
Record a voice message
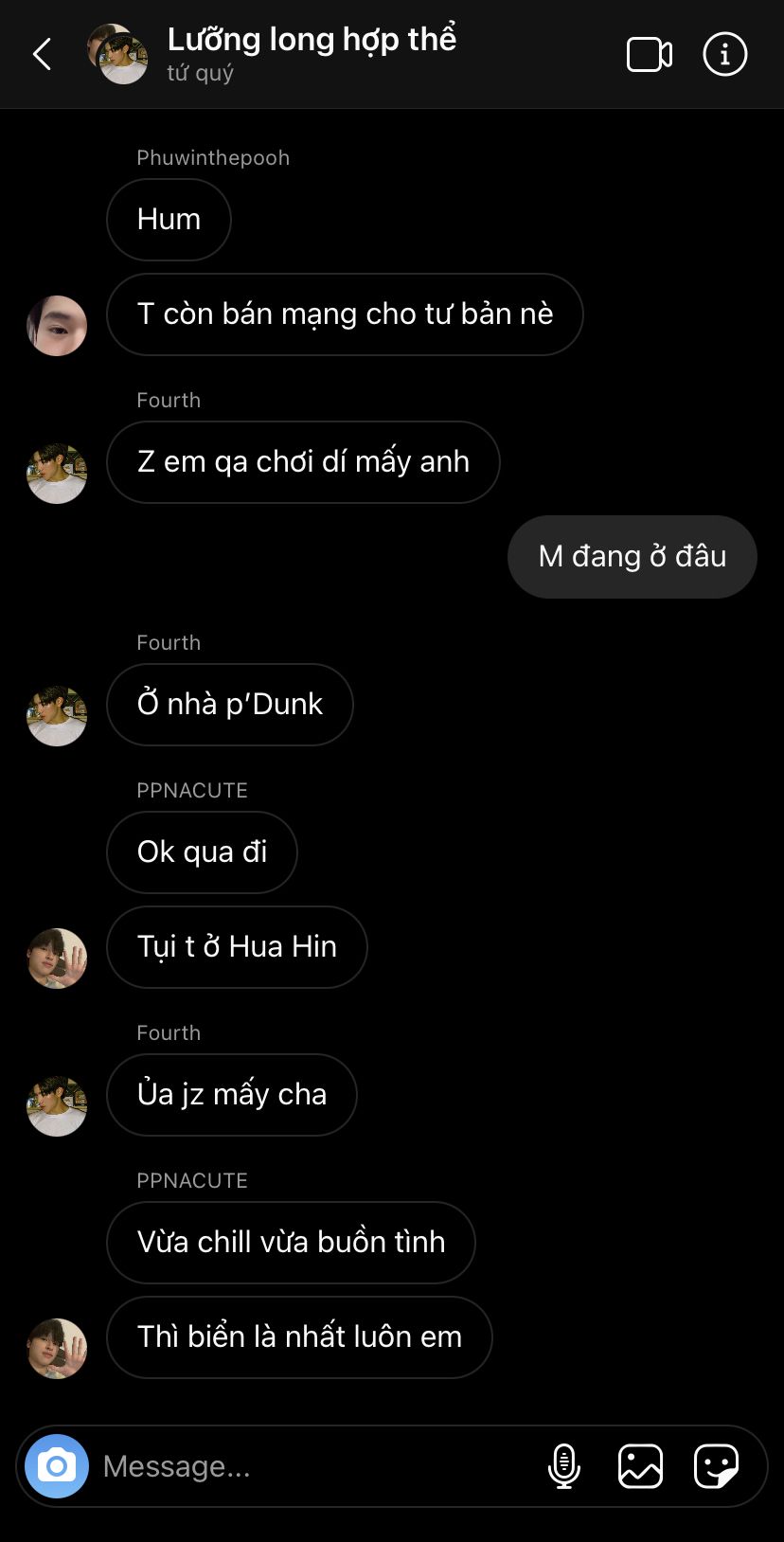coord(564,1466)
